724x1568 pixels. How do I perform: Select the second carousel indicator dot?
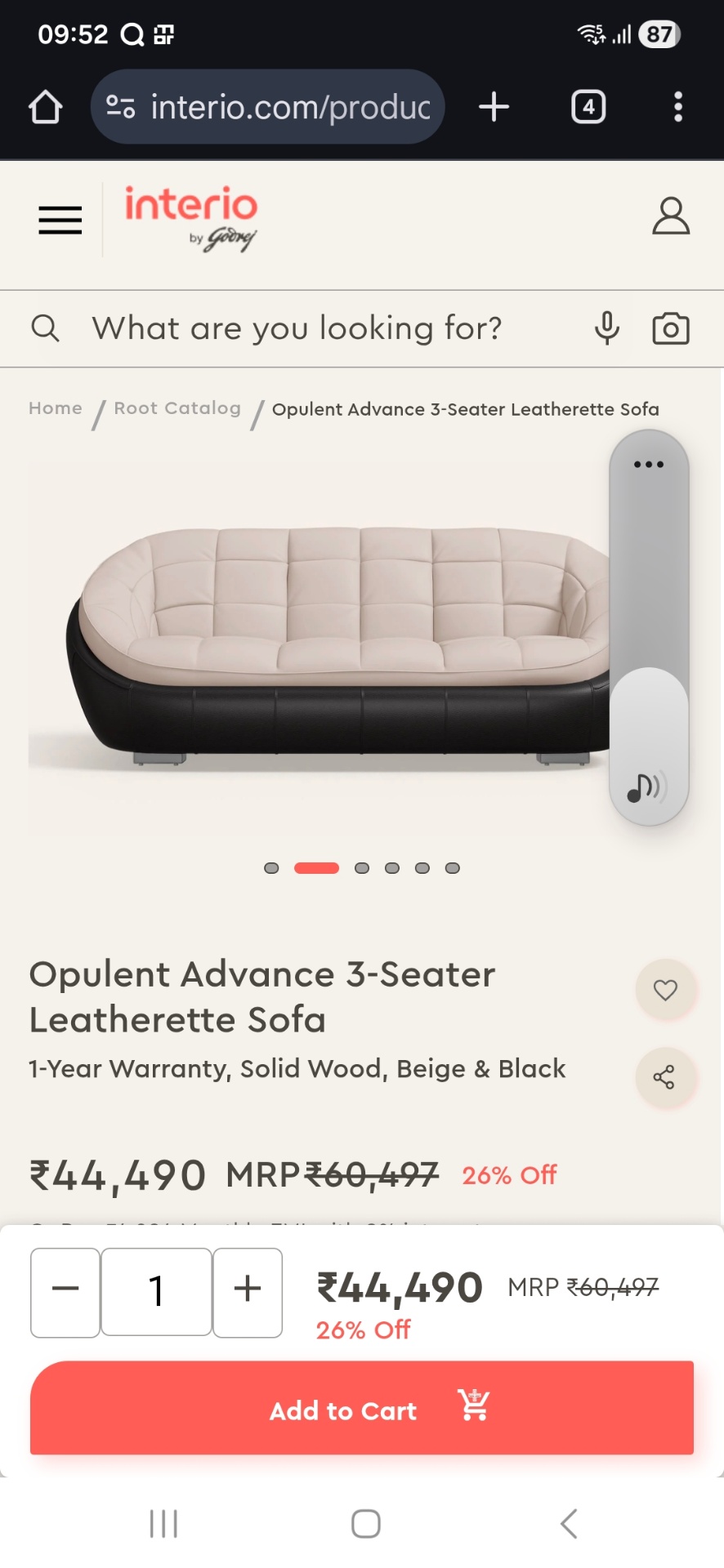[x=318, y=868]
